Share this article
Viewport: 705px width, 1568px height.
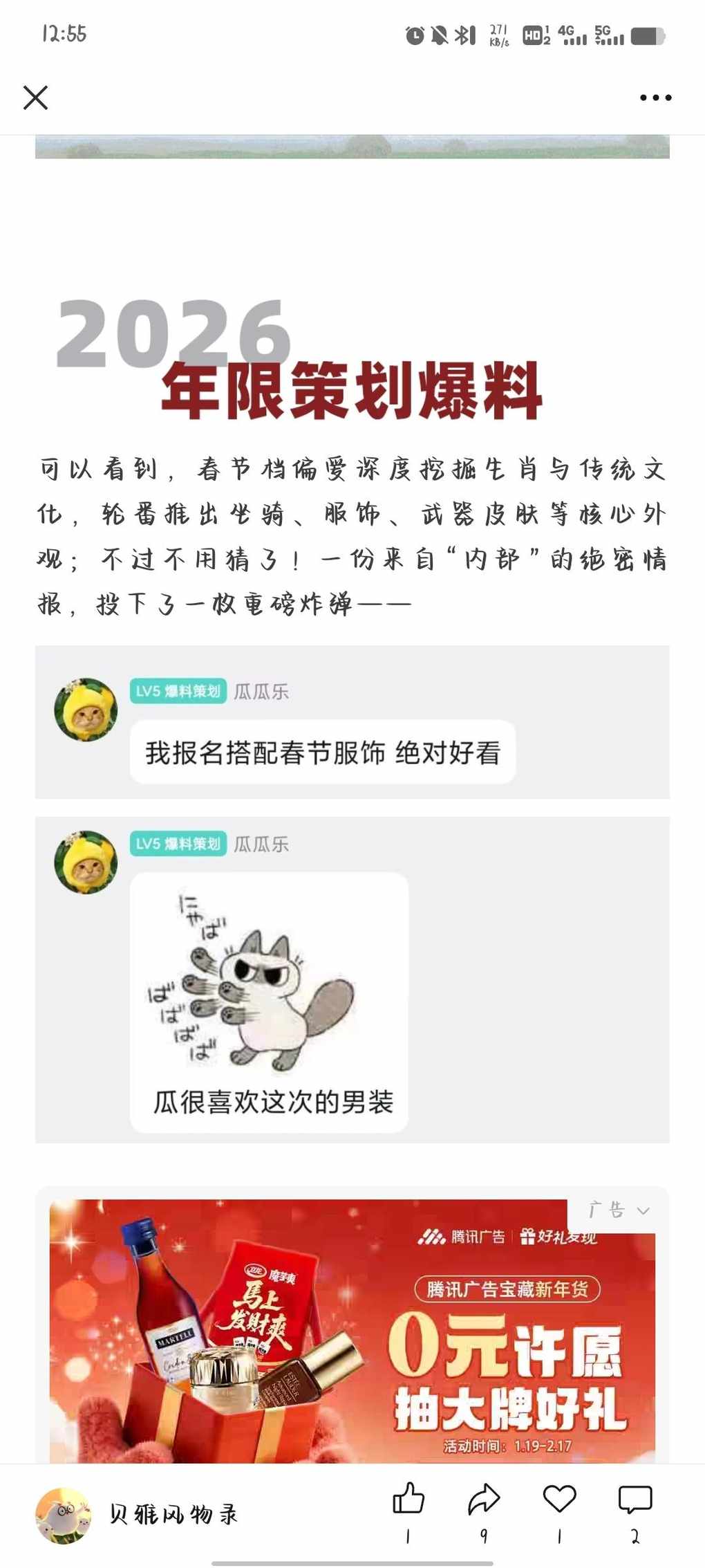click(484, 1499)
